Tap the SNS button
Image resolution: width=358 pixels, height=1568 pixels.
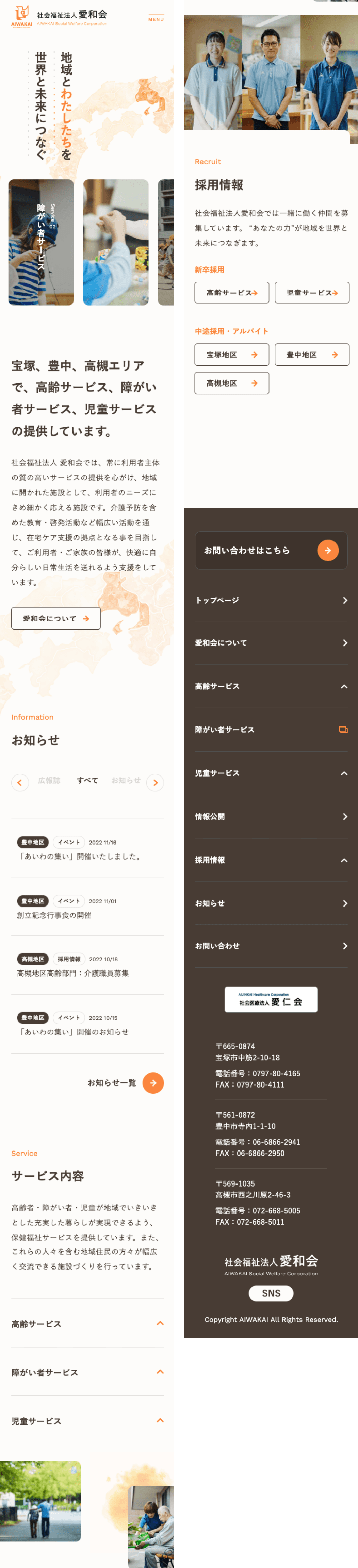271,1293
